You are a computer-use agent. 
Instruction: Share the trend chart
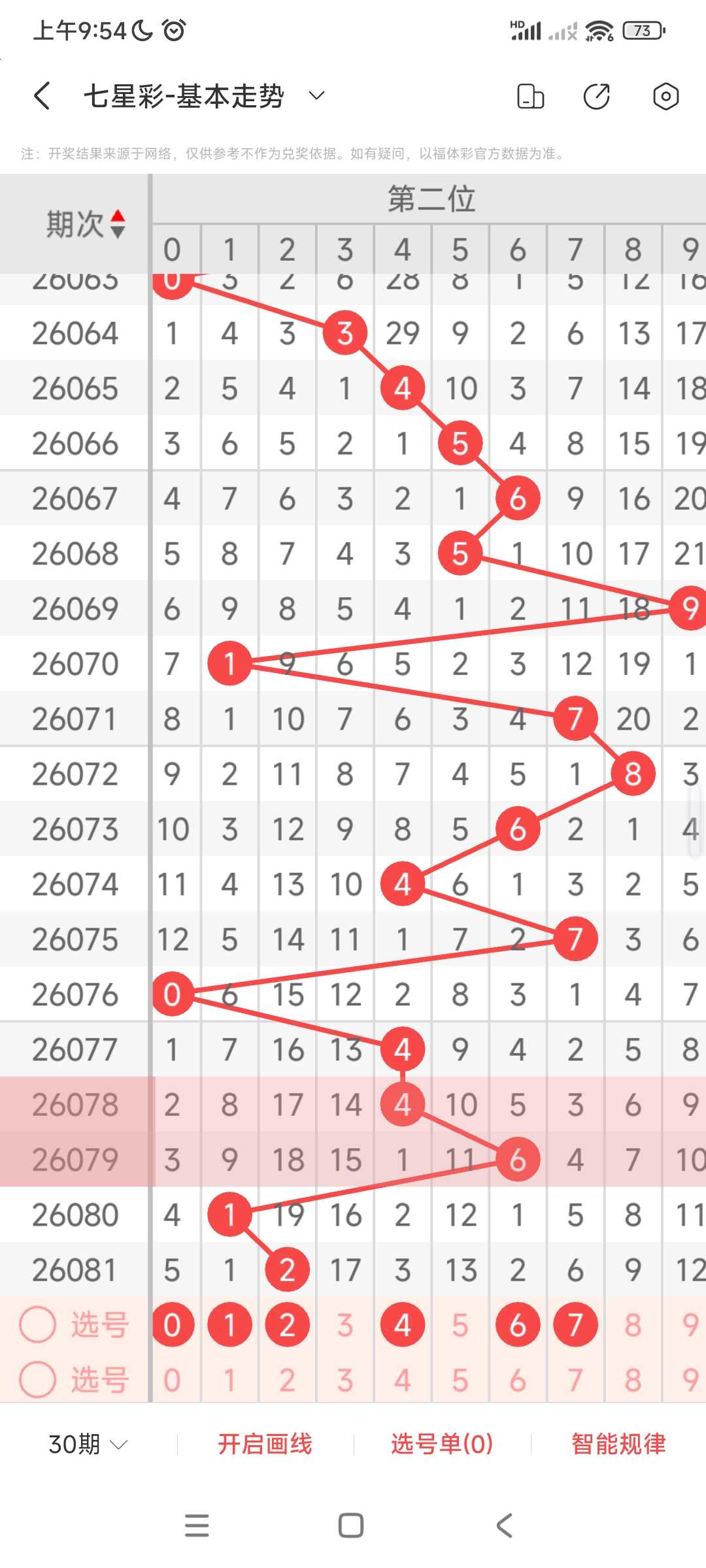tap(596, 96)
